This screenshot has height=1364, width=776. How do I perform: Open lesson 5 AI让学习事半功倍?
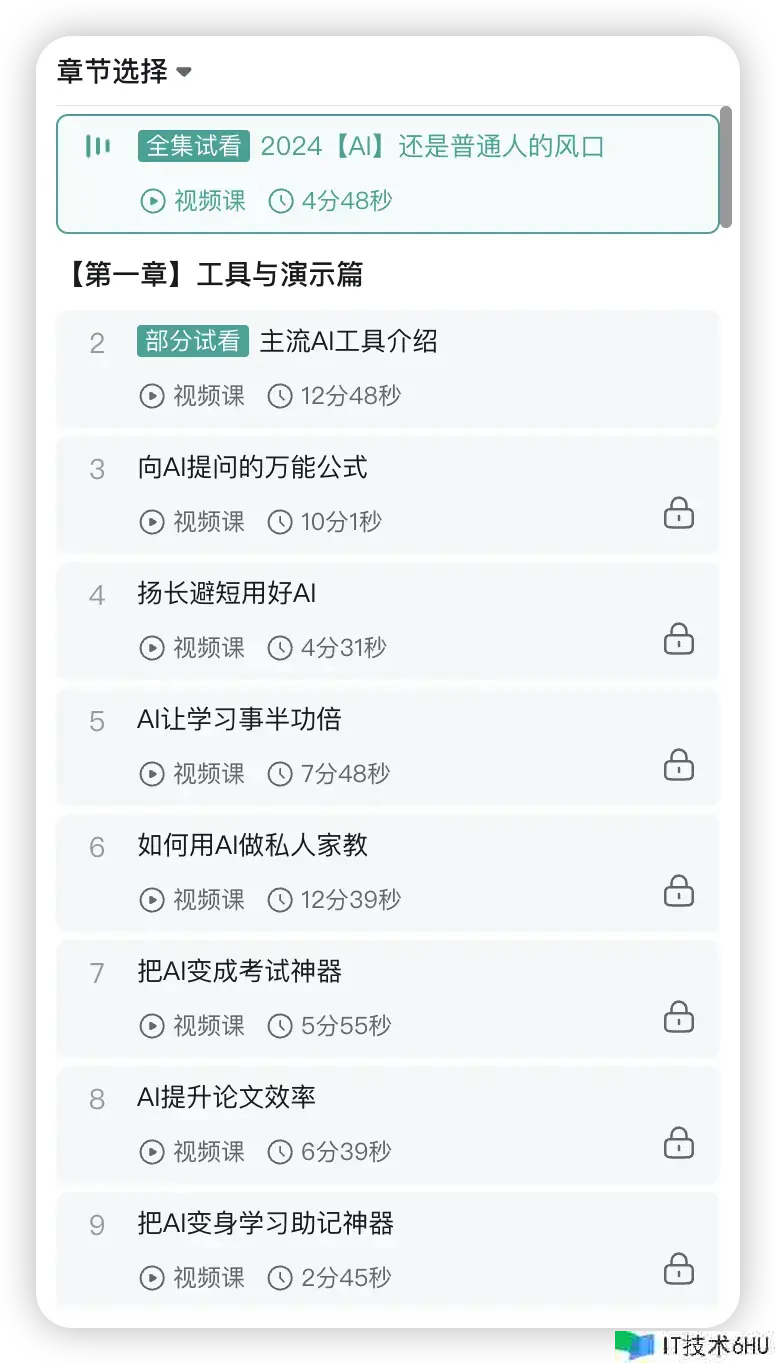[239, 720]
